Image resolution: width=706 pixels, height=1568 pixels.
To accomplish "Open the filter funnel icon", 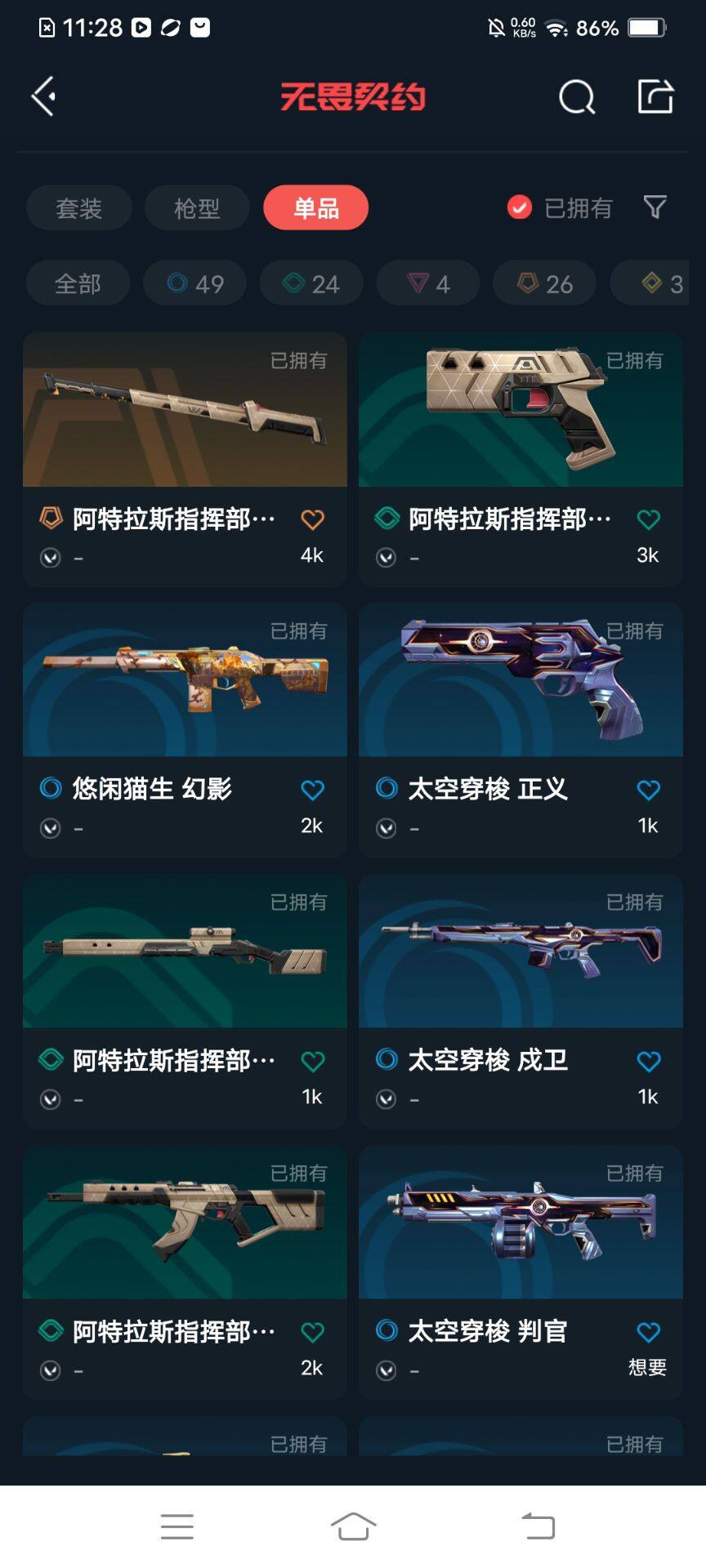I will (655, 207).
